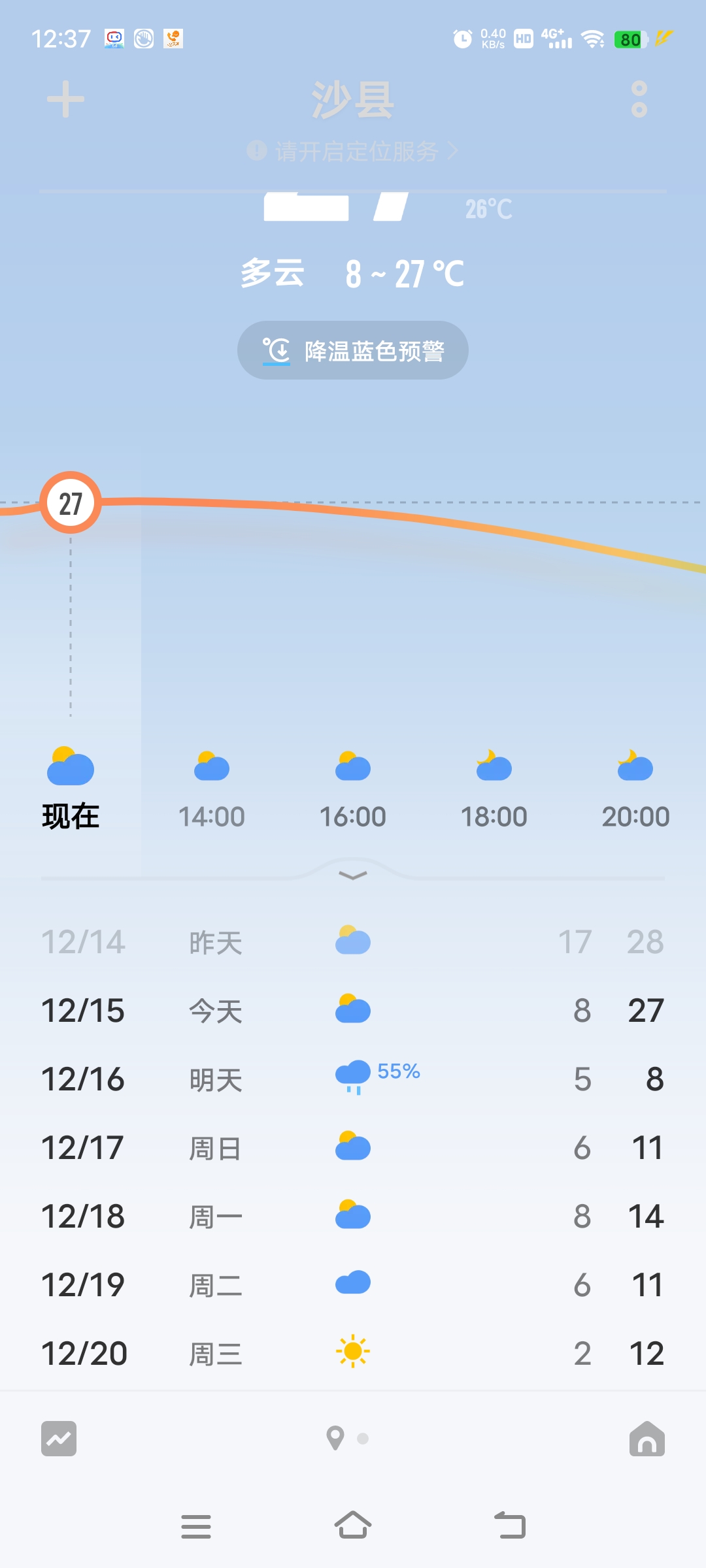Open the 12/18 forecast row
Viewport: 706px width, 1568px height.
353,1217
